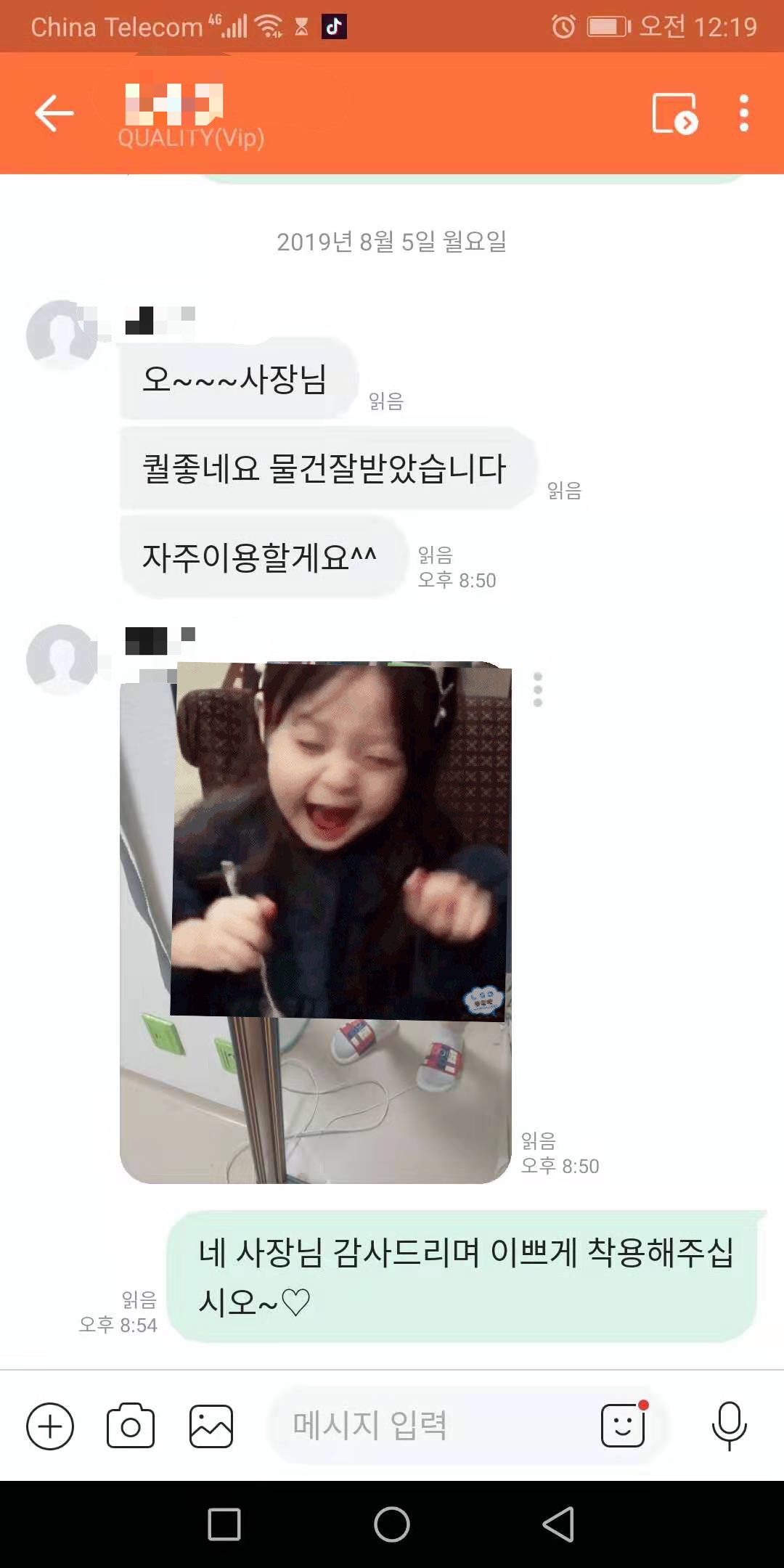Go back from the chat
Screen dimensions: 784x1568
pos(54,114)
